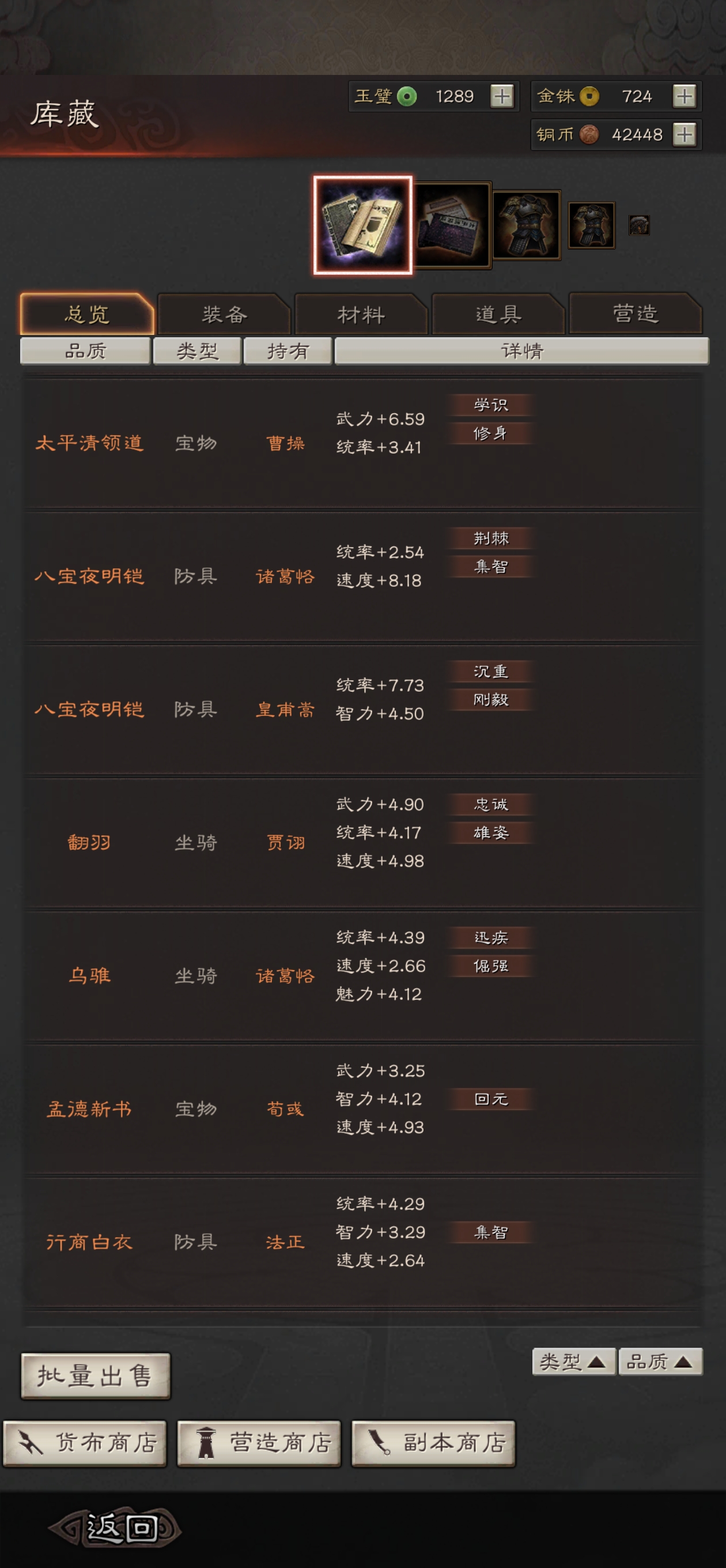Open the 太平清领道 item row

362,443
